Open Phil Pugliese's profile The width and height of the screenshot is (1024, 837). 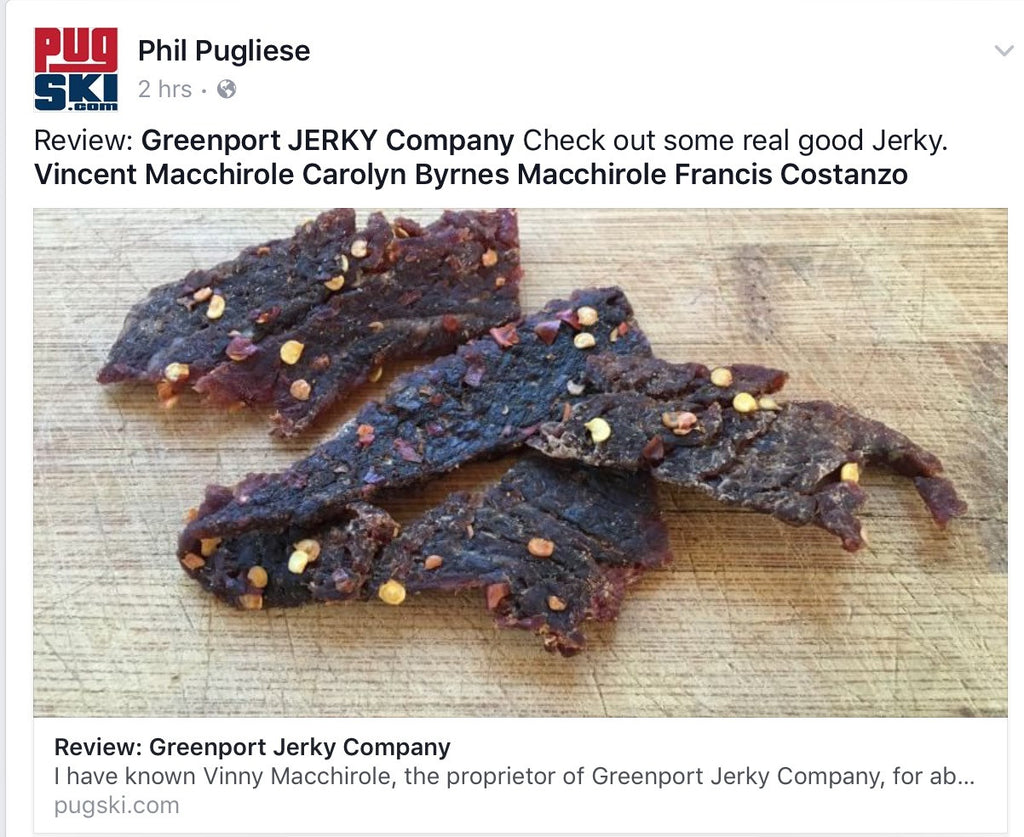224,50
